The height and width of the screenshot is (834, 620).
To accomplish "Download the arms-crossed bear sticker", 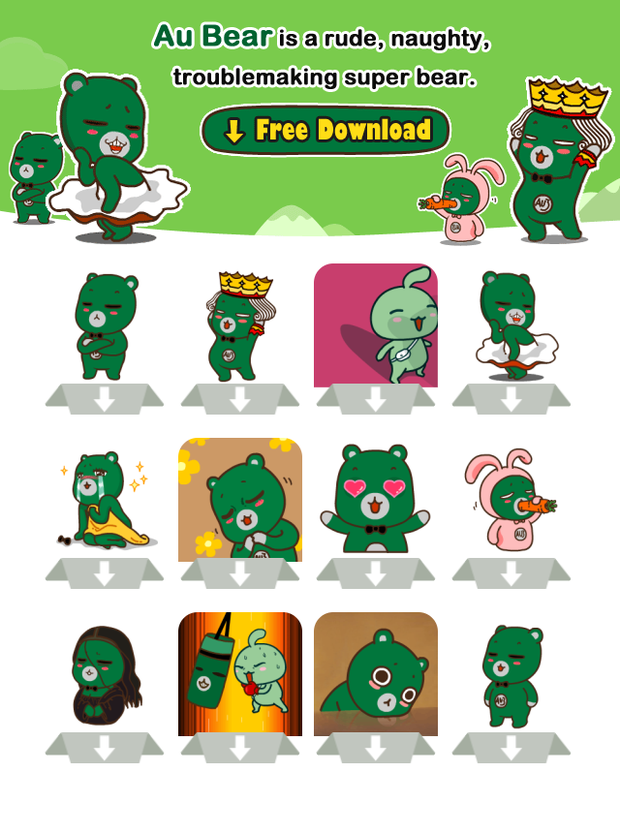I will [x=104, y=399].
